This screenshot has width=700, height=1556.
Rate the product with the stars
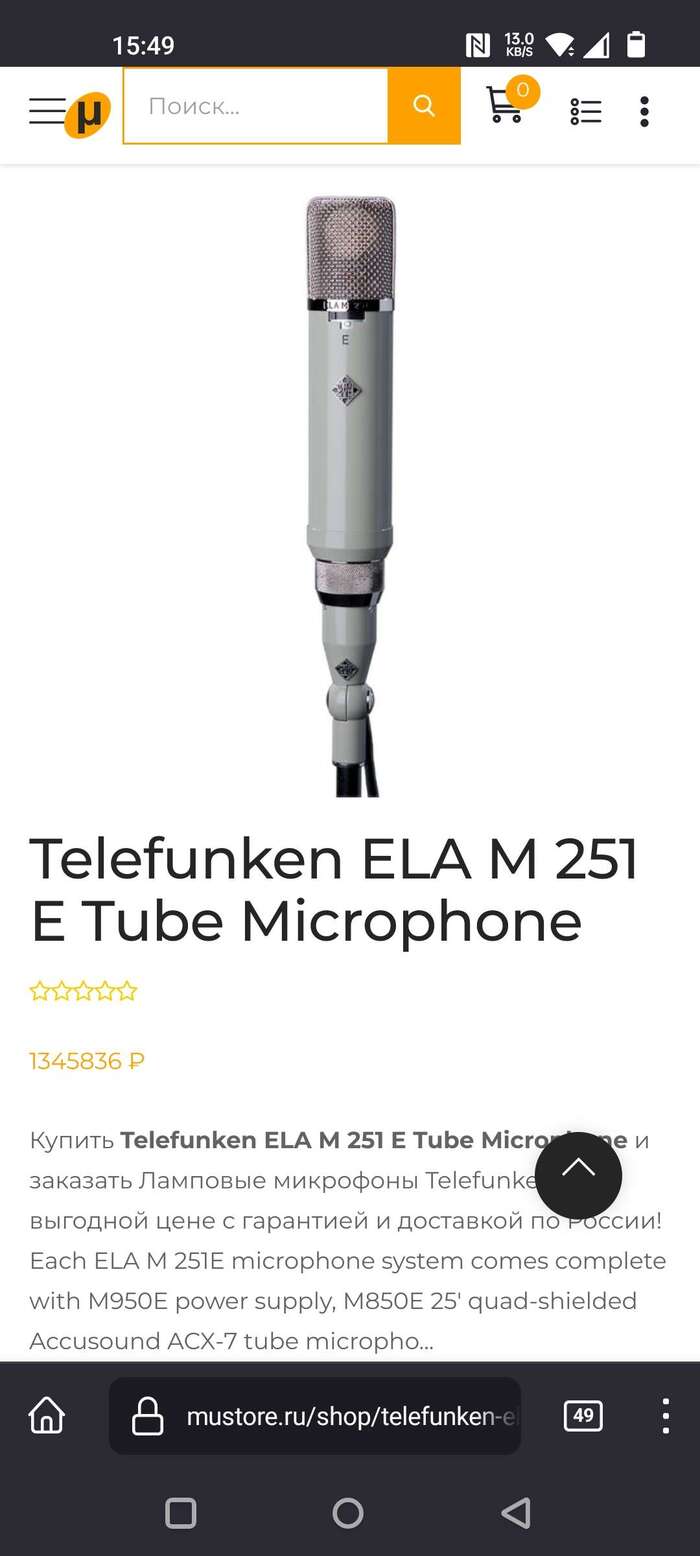83,992
